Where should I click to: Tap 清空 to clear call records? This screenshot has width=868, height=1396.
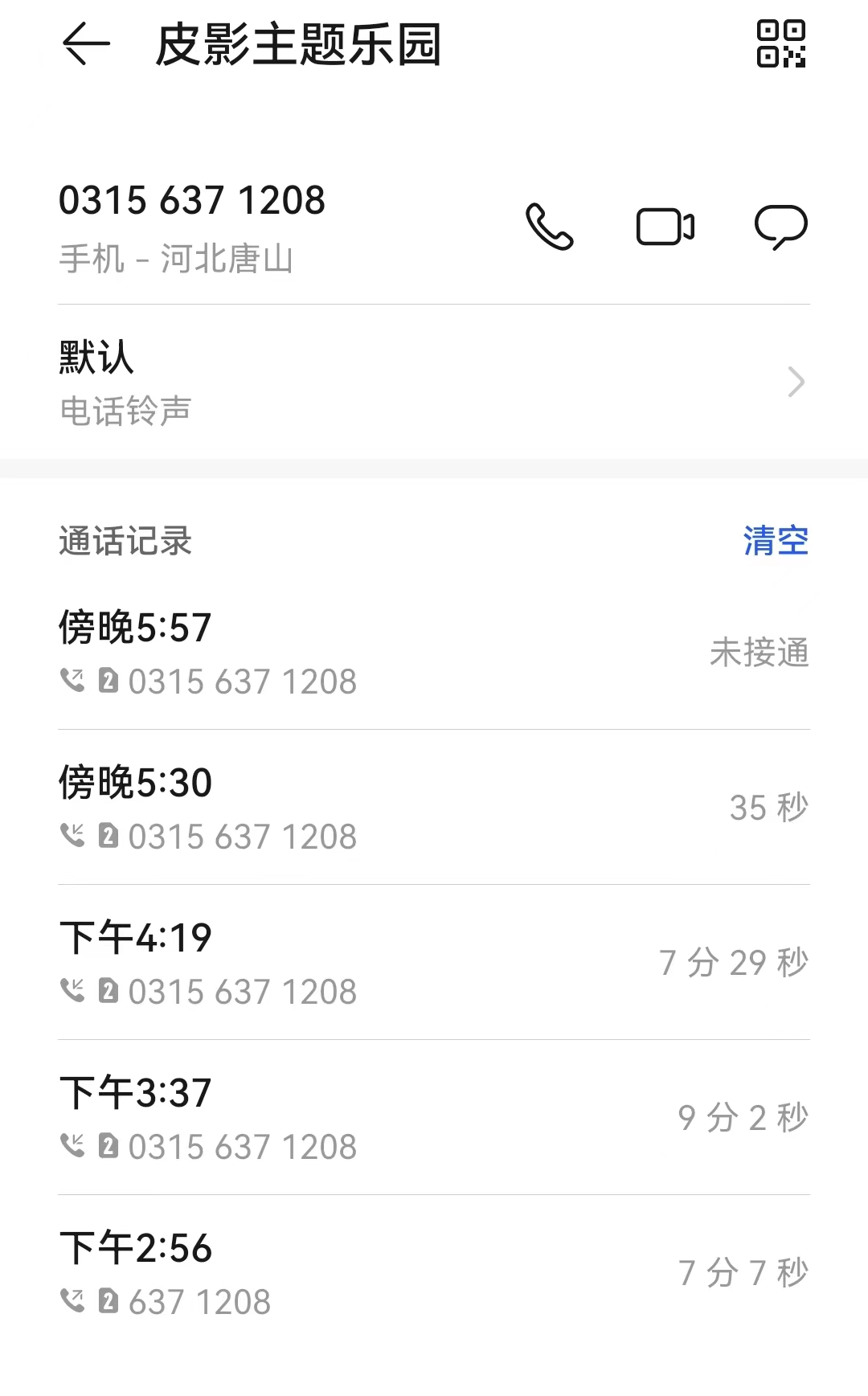click(776, 541)
